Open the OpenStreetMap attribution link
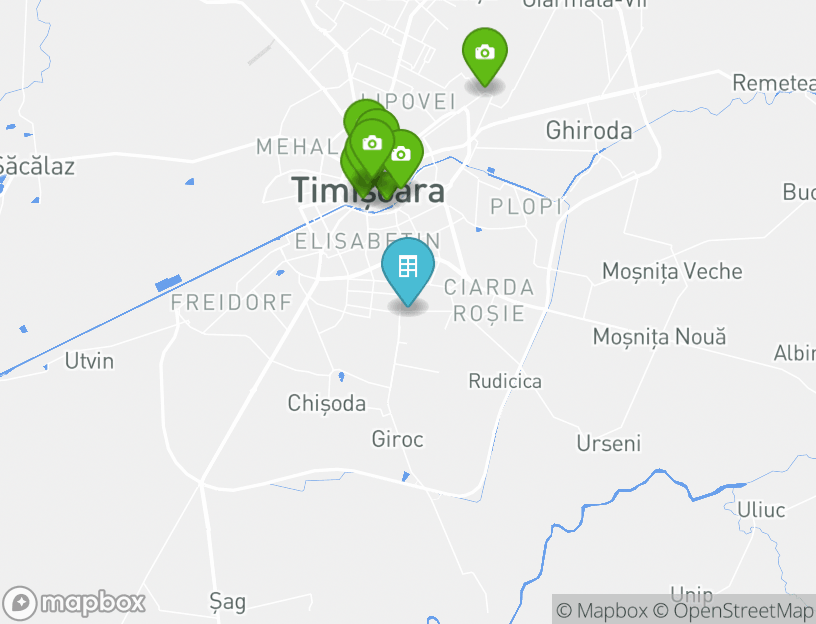Screen dimensions: 816x624 click(x=733, y=610)
